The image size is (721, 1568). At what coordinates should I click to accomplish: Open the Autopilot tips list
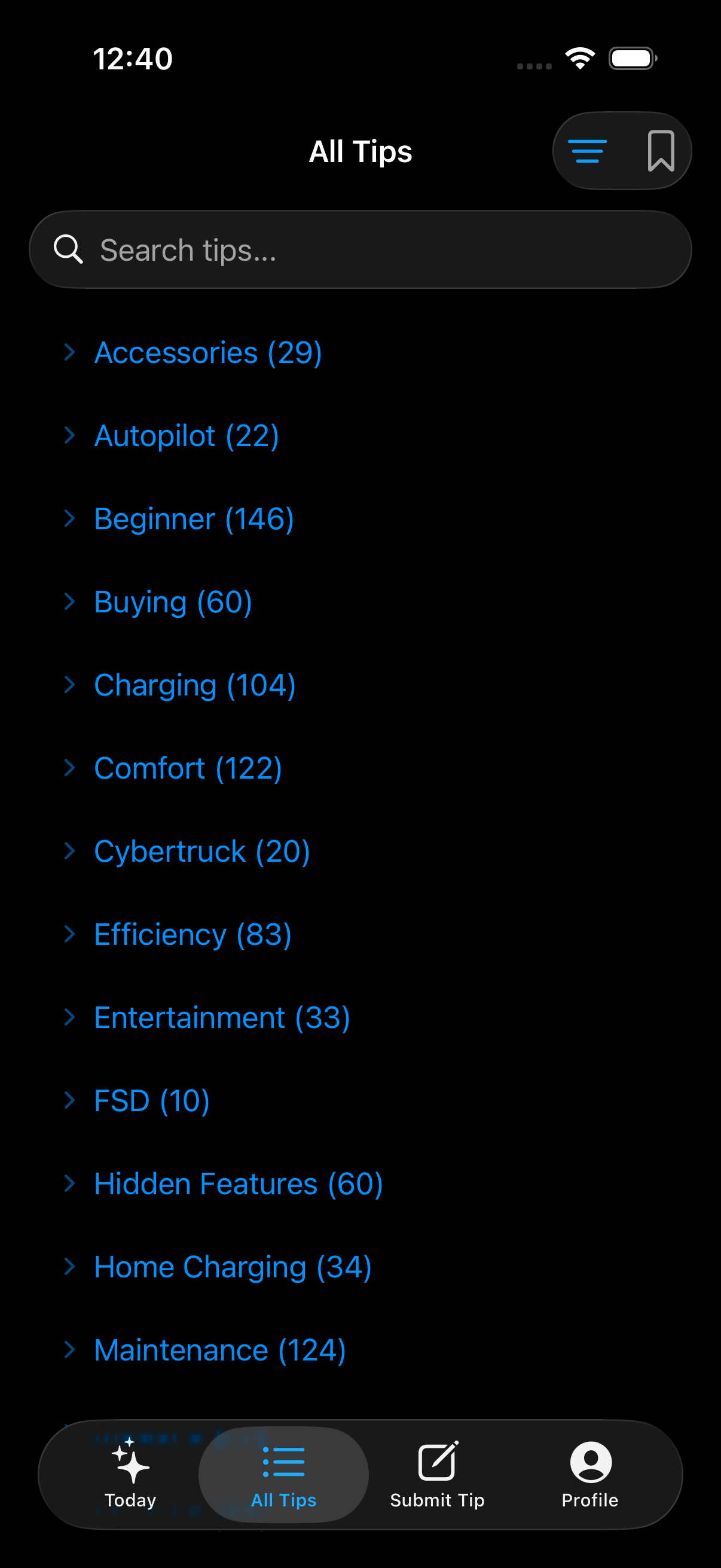186,435
